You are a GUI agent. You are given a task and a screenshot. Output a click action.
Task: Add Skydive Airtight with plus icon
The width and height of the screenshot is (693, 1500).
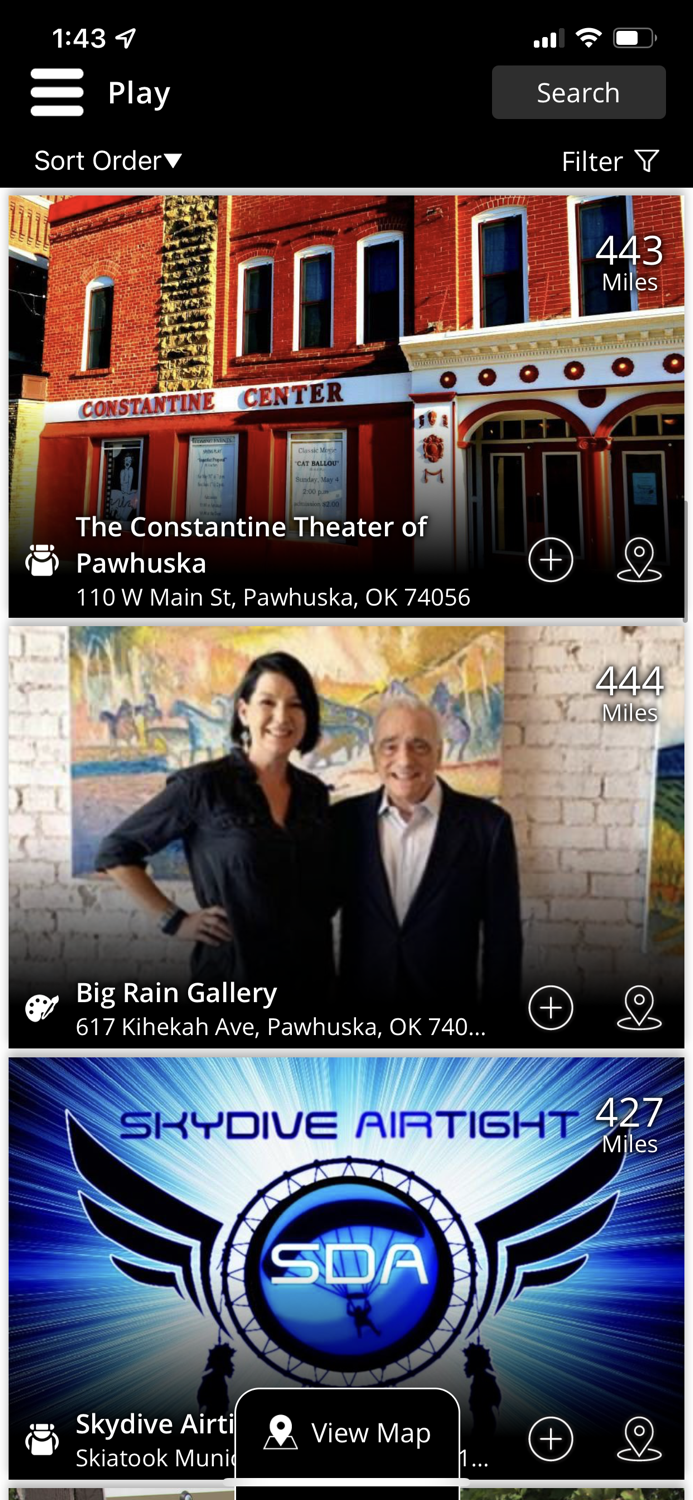coord(550,1439)
